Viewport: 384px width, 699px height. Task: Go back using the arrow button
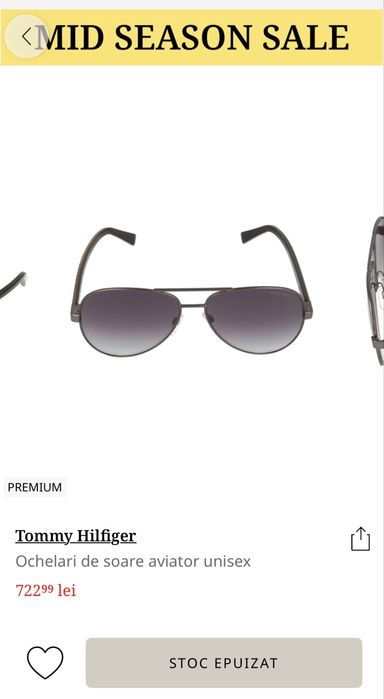tap(27, 37)
